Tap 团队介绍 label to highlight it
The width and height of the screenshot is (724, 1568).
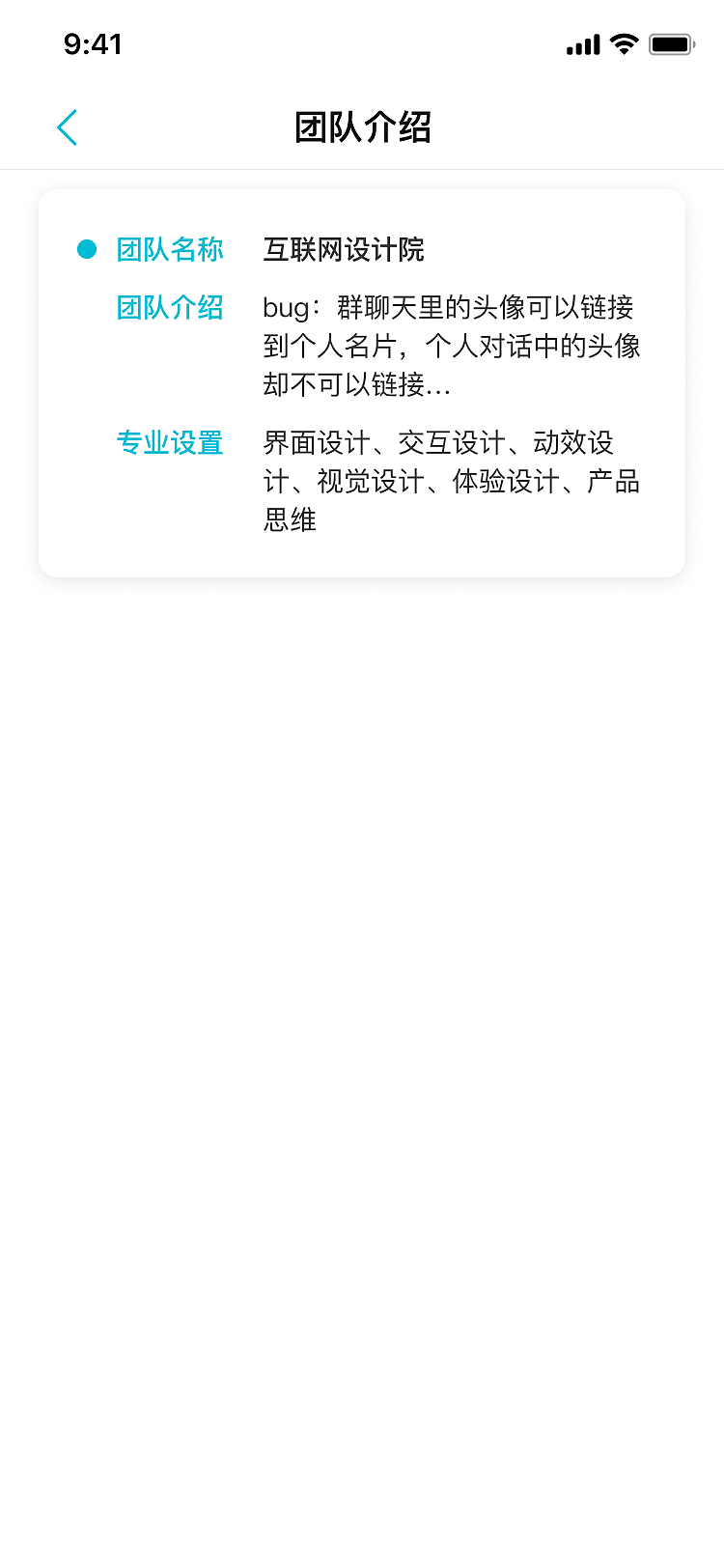(170, 307)
